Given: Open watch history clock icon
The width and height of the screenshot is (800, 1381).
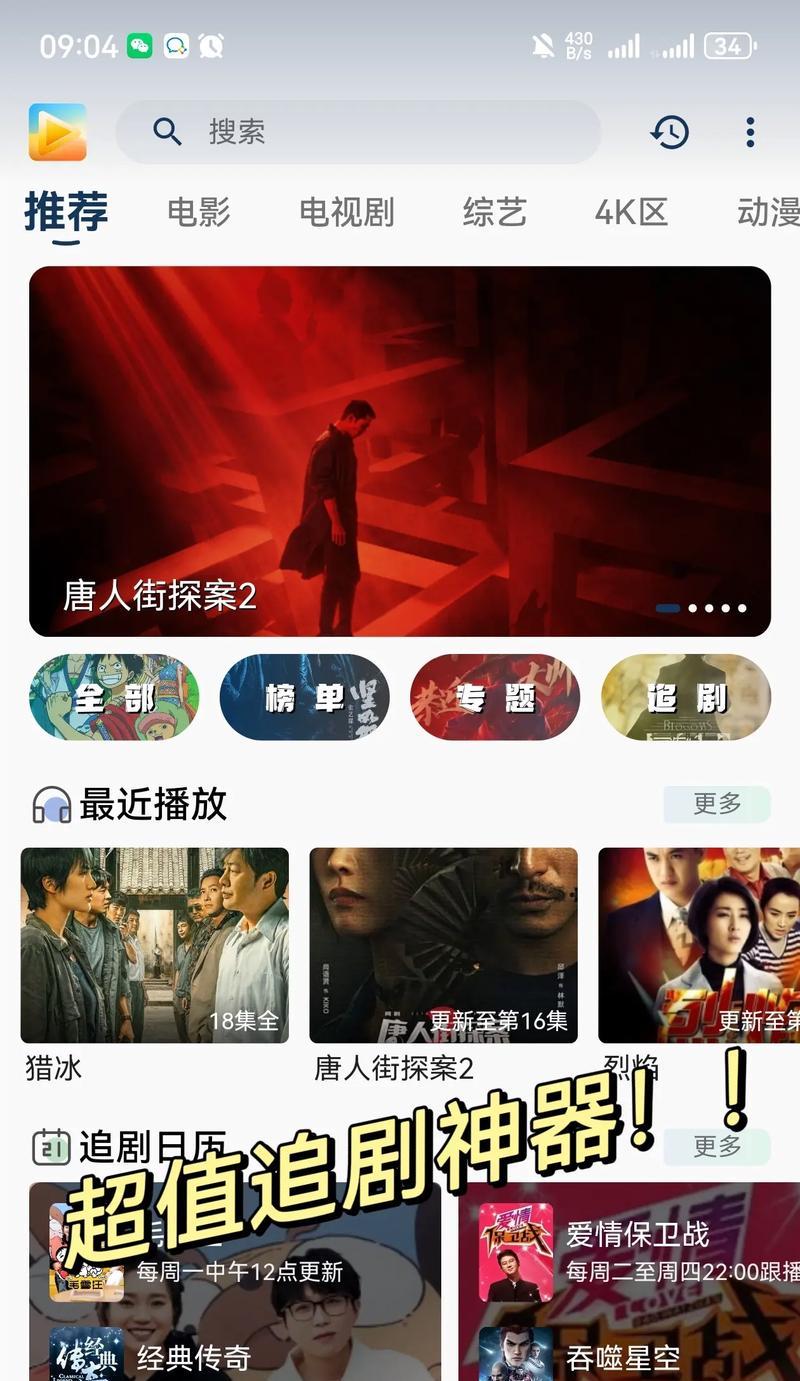Looking at the screenshot, I should coord(669,132).
